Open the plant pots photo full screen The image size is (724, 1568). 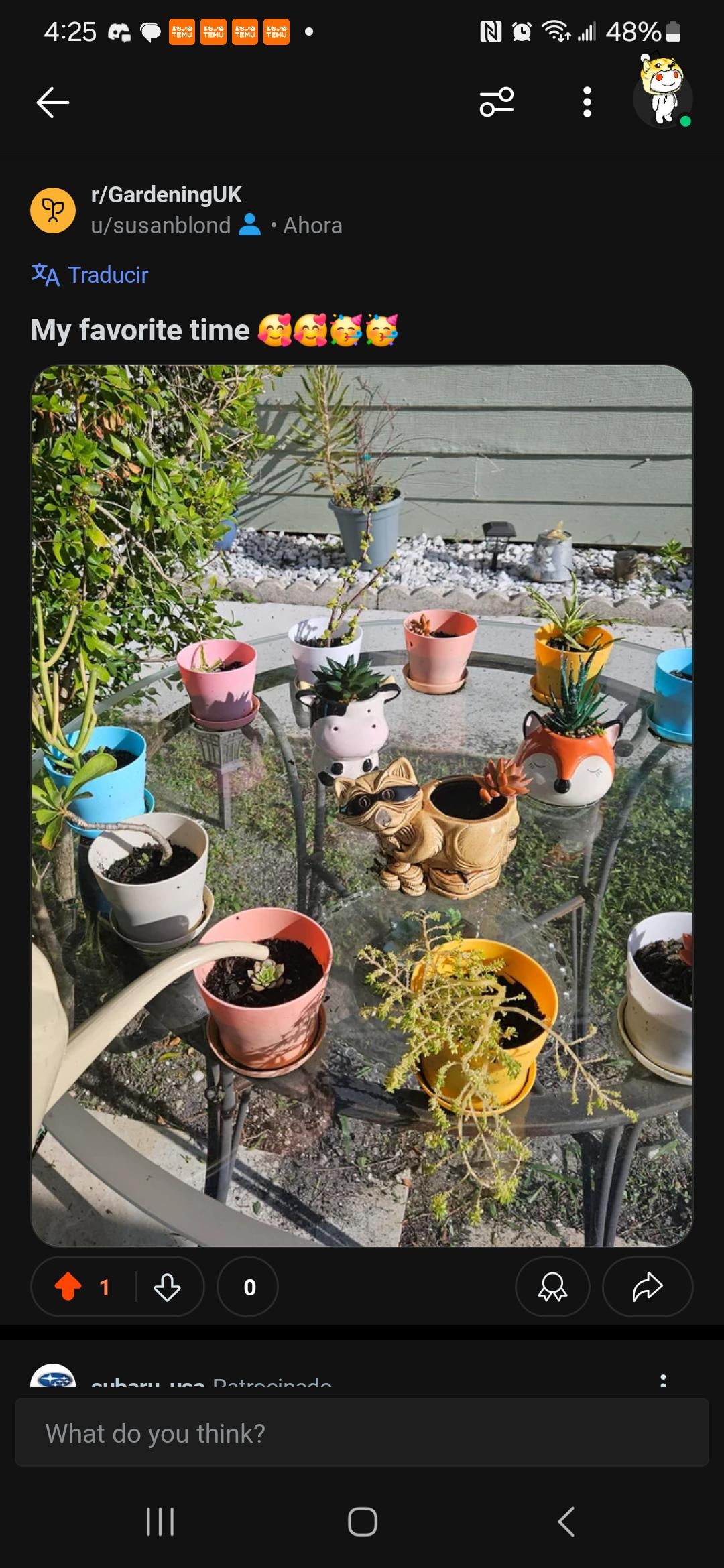click(362, 805)
